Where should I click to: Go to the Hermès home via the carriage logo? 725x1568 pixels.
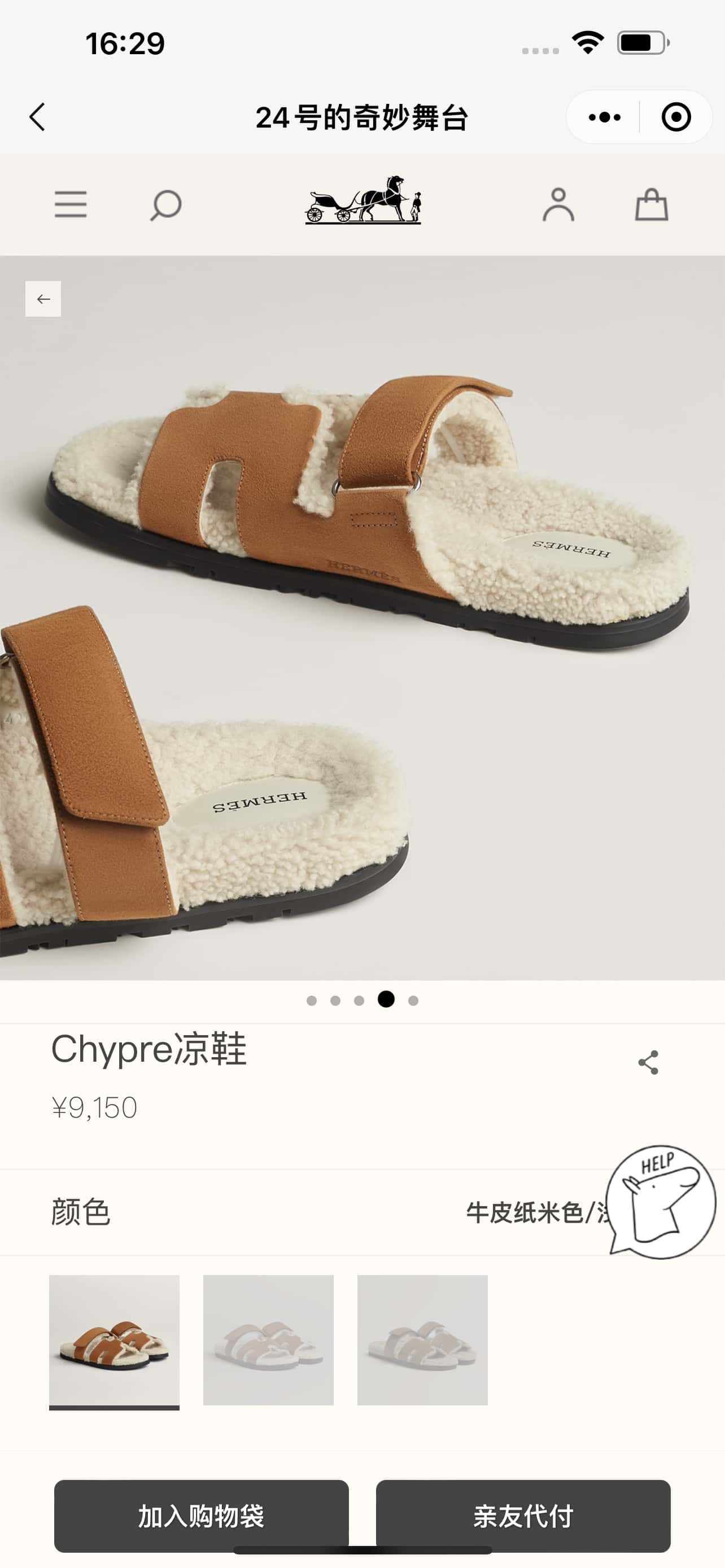tap(363, 200)
